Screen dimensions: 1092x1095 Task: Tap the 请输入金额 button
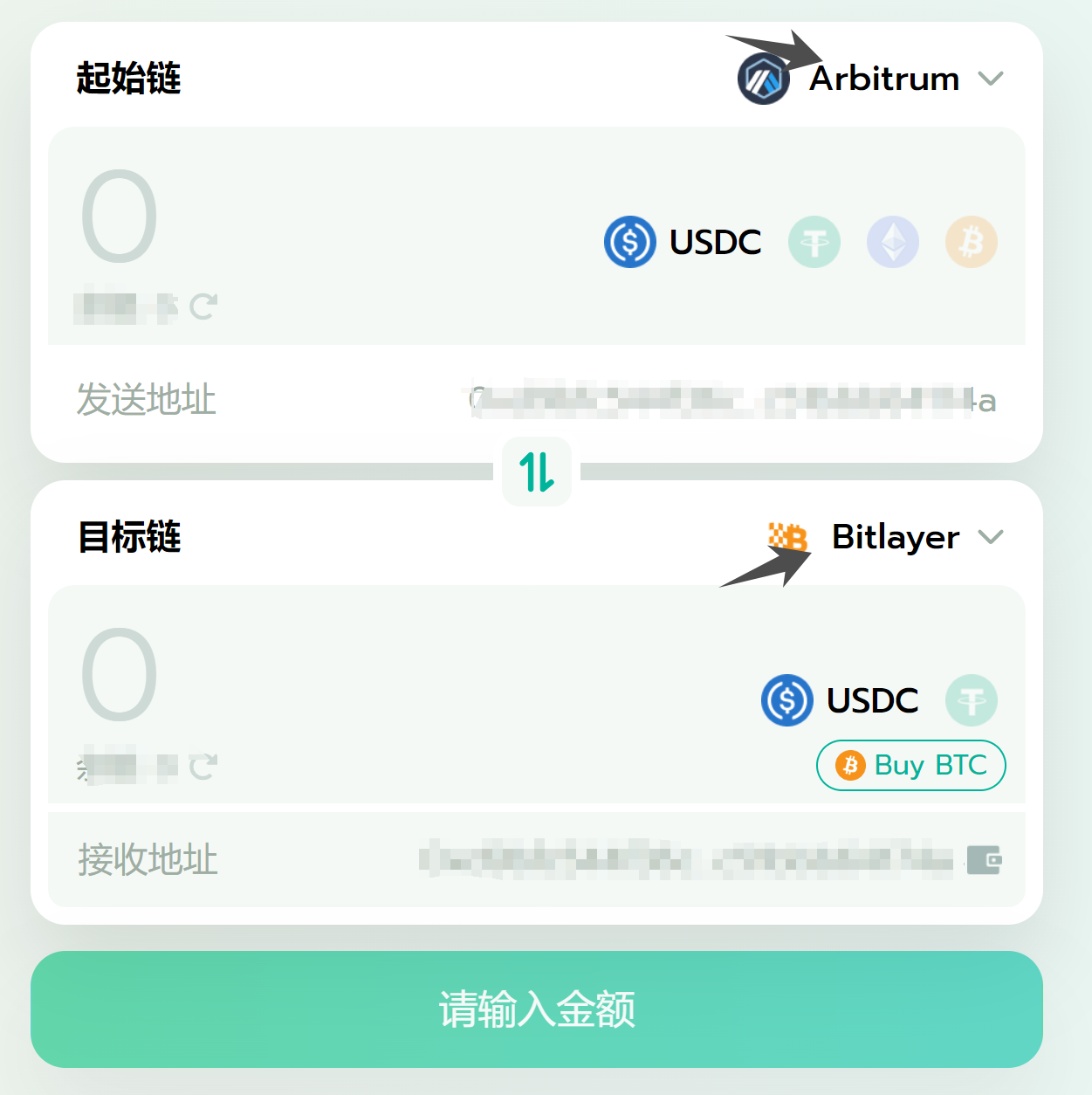coord(537,1009)
